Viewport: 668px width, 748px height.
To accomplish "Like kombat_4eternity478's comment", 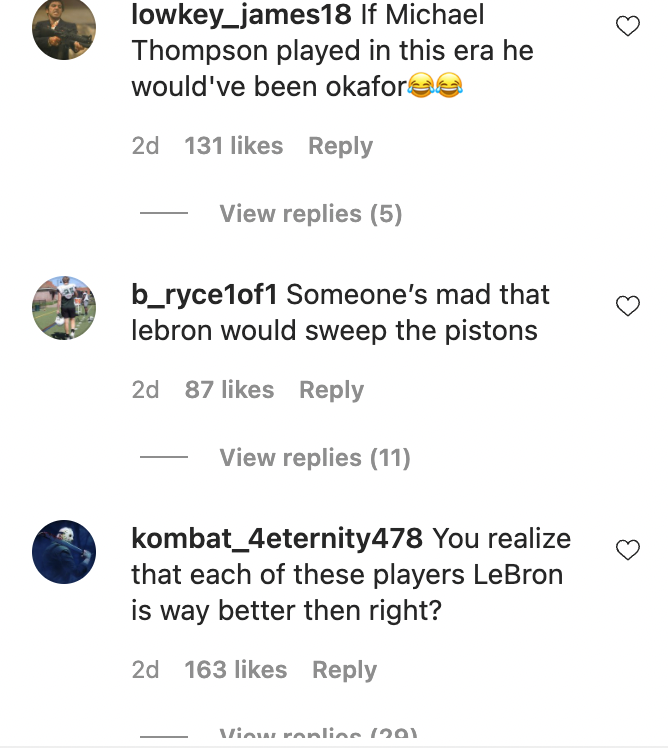I will [x=627, y=549].
